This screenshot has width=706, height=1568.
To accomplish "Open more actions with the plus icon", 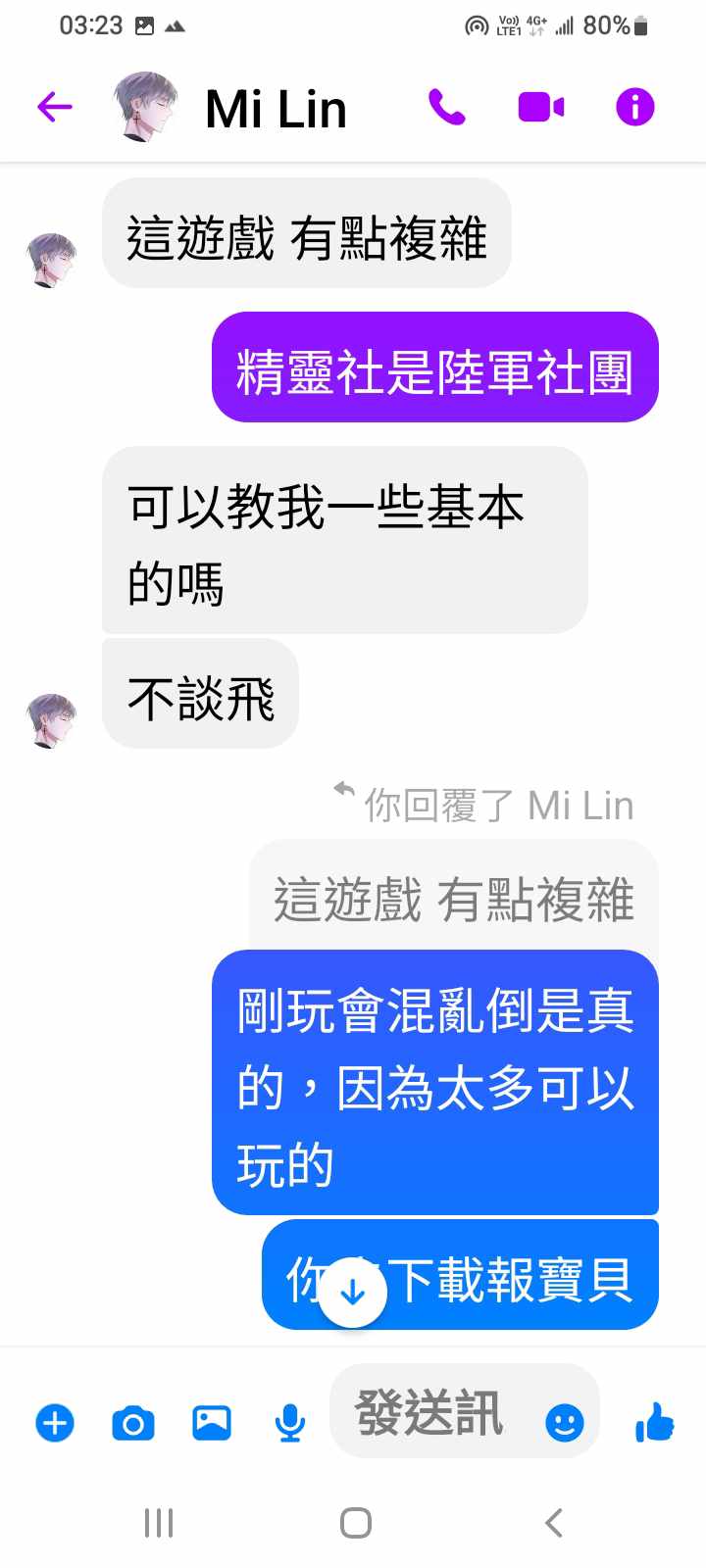I will point(55,1422).
